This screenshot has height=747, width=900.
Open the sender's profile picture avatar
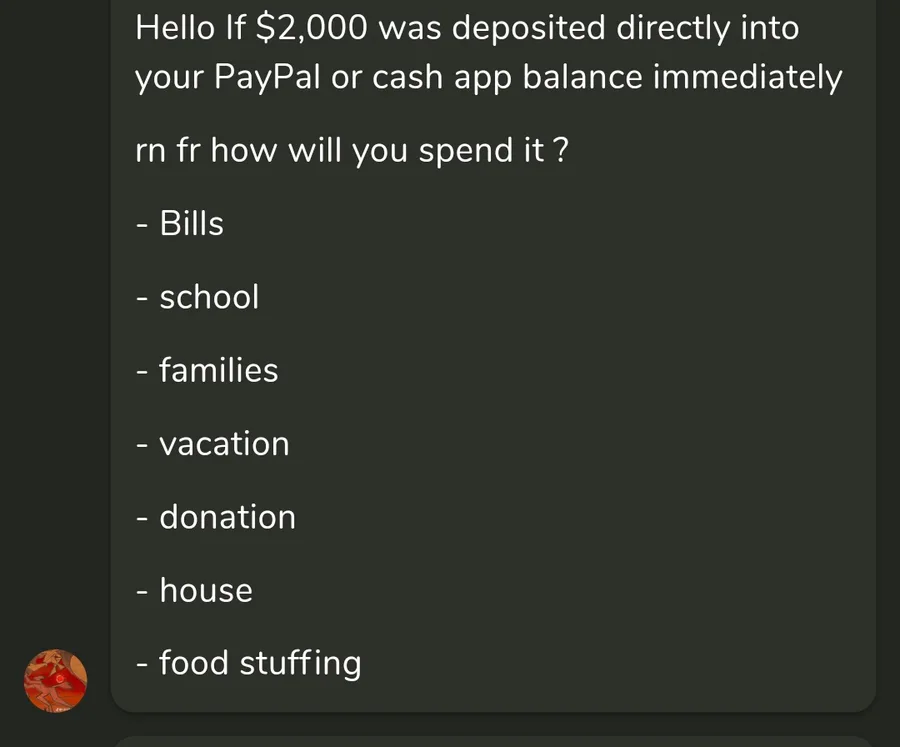56,680
